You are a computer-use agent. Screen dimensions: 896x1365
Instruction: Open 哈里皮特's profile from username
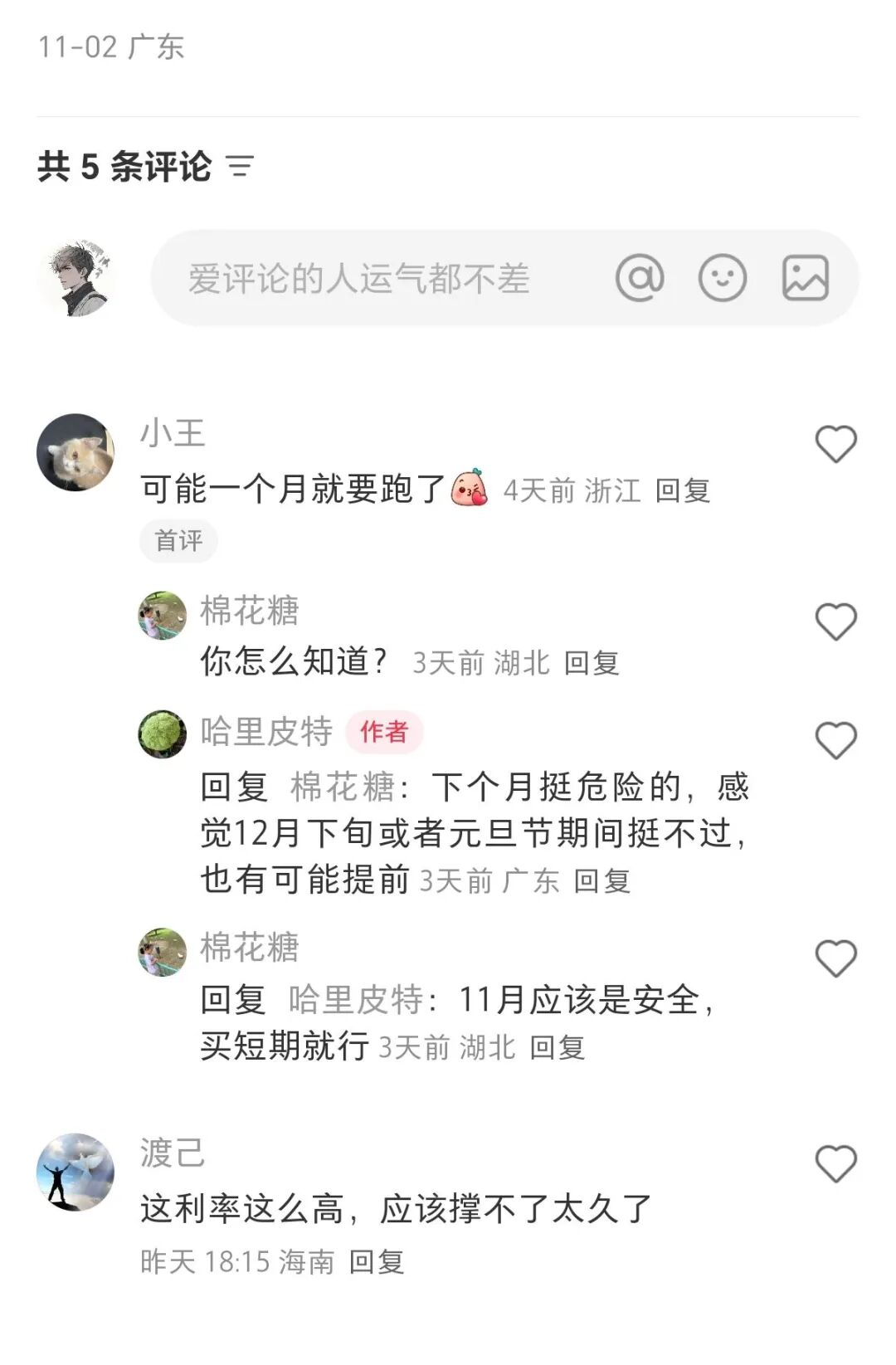pyautogui.click(x=266, y=732)
